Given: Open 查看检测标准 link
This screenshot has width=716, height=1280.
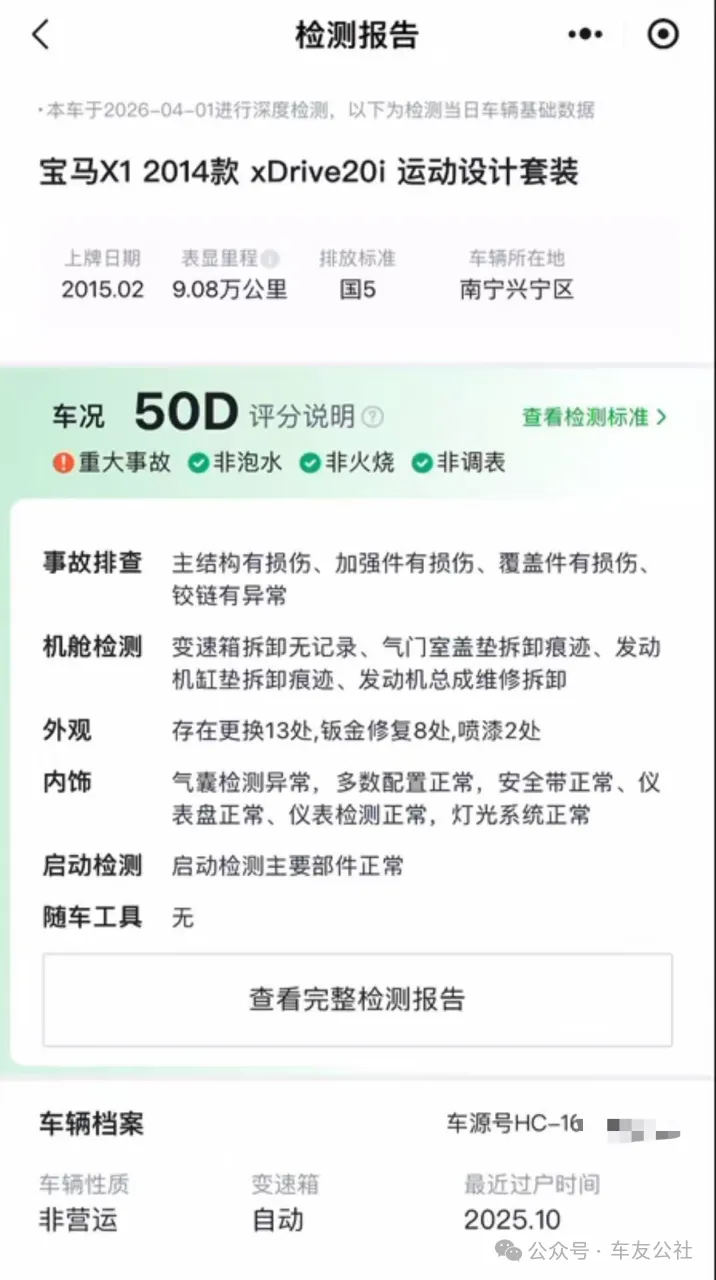Looking at the screenshot, I should click(594, 417).
